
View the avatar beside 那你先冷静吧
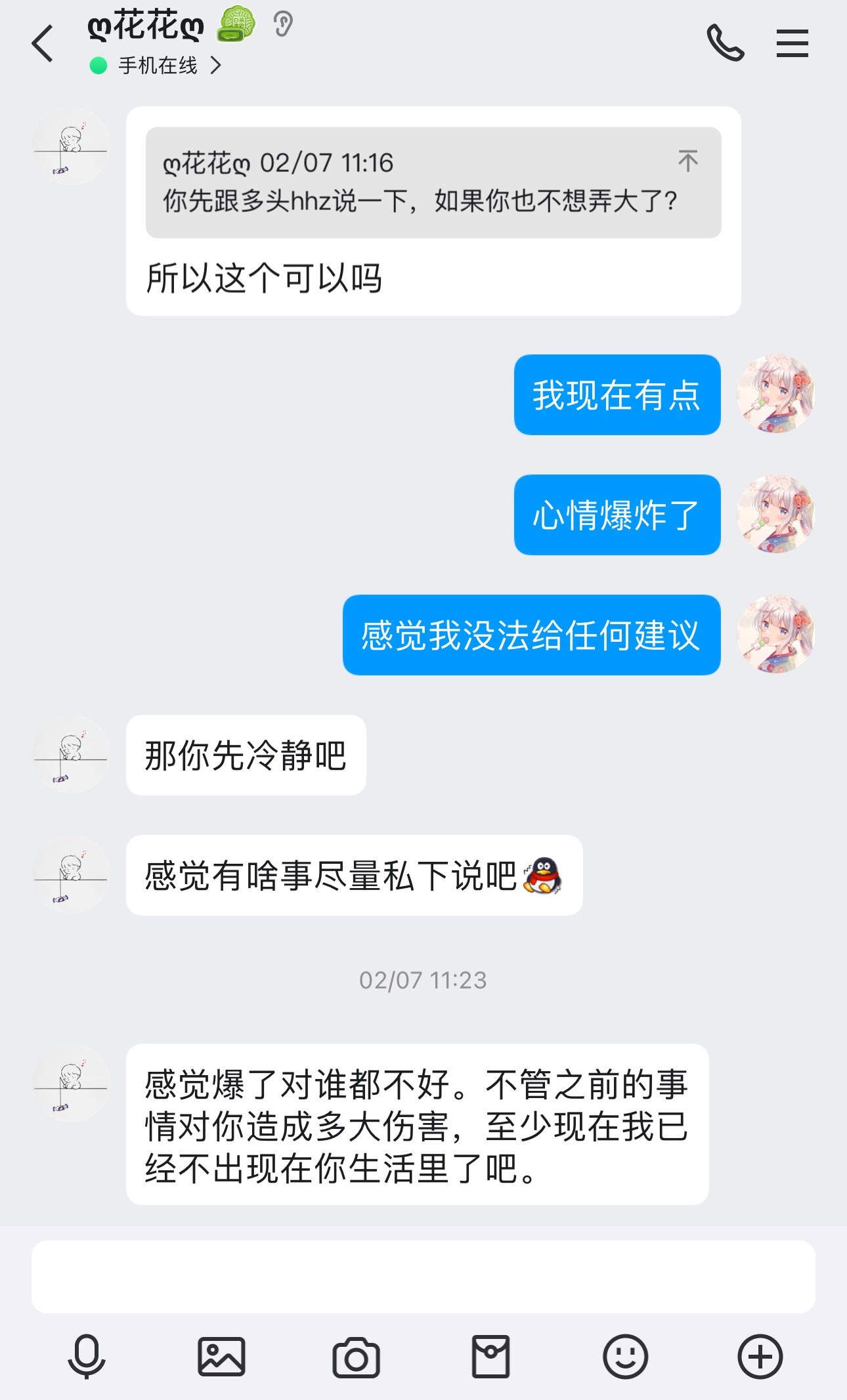click(71, 755)
